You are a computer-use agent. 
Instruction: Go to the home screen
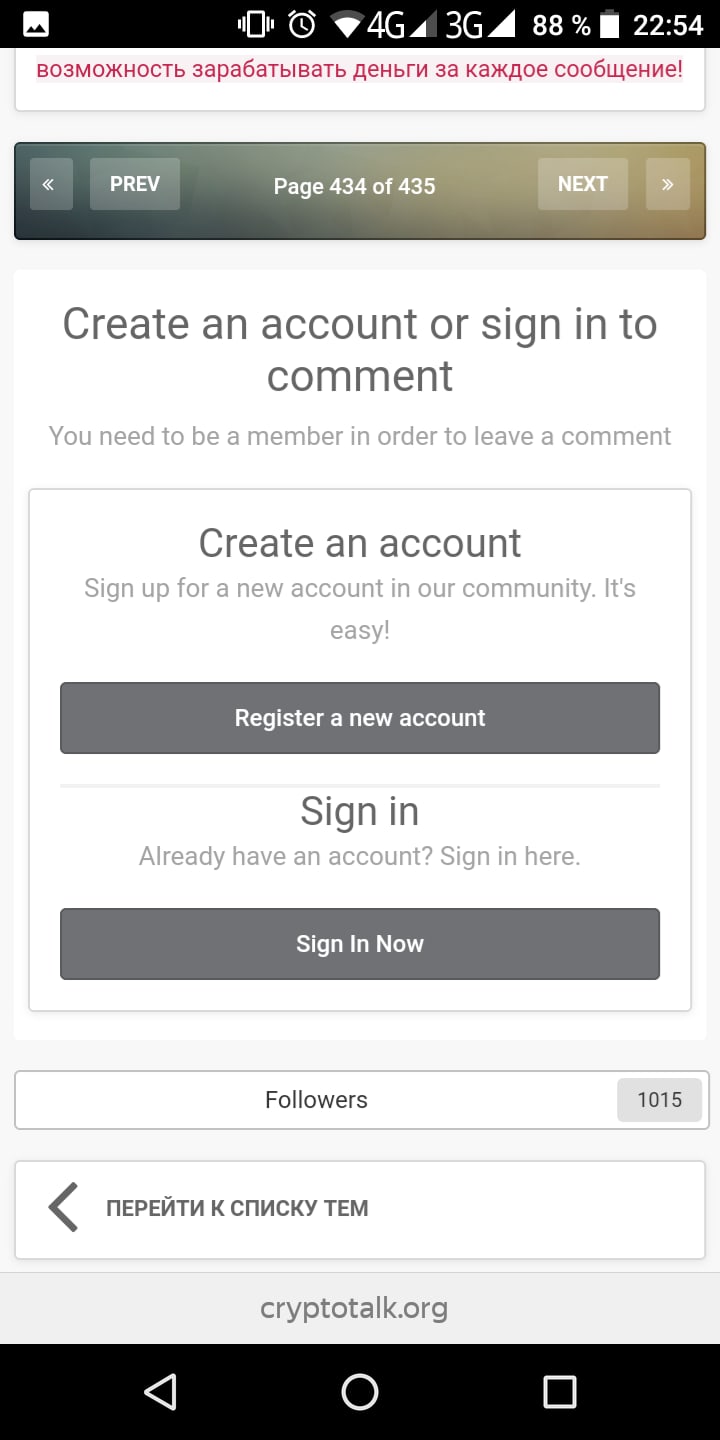[360, 1391]
